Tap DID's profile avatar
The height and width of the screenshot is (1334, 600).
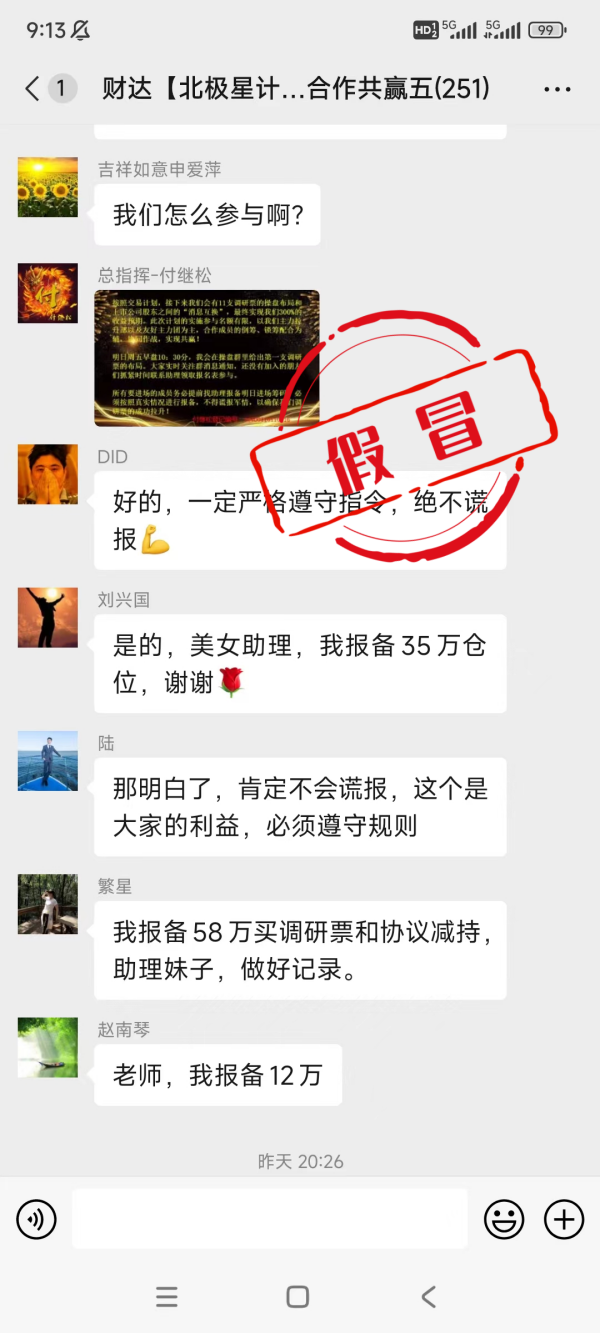pyautogui.click(x=48, y=474)
